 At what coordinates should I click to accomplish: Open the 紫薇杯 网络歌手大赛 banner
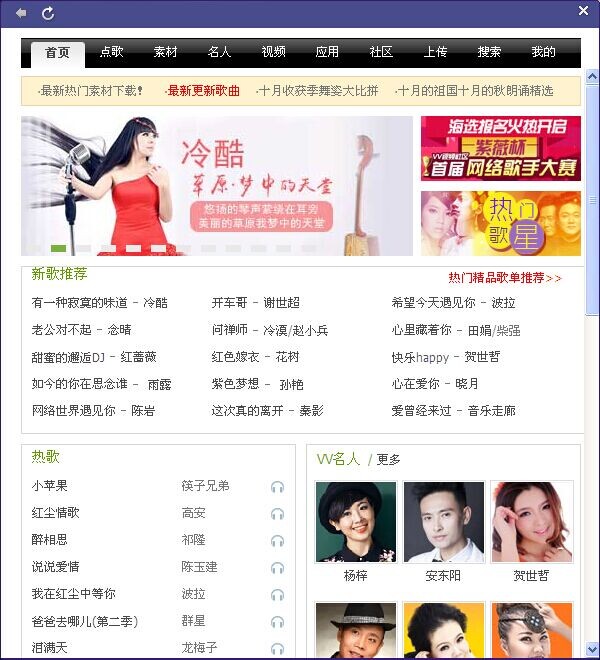tap(500, 148)
